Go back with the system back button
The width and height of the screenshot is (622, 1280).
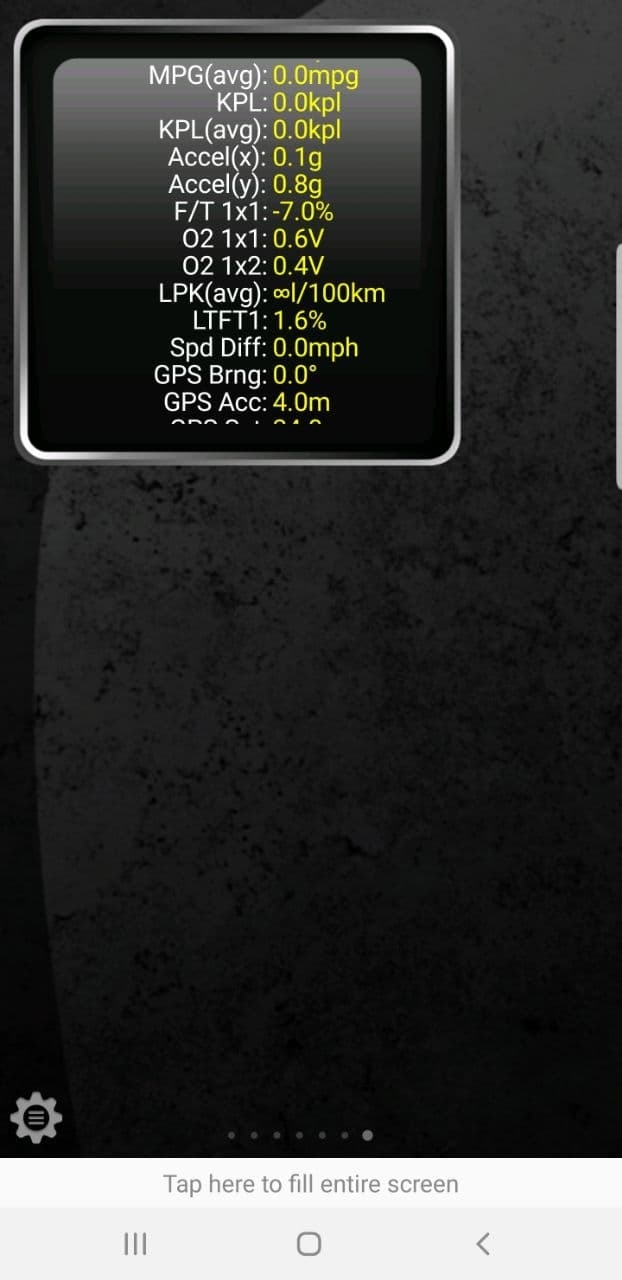click(483, 1243)
